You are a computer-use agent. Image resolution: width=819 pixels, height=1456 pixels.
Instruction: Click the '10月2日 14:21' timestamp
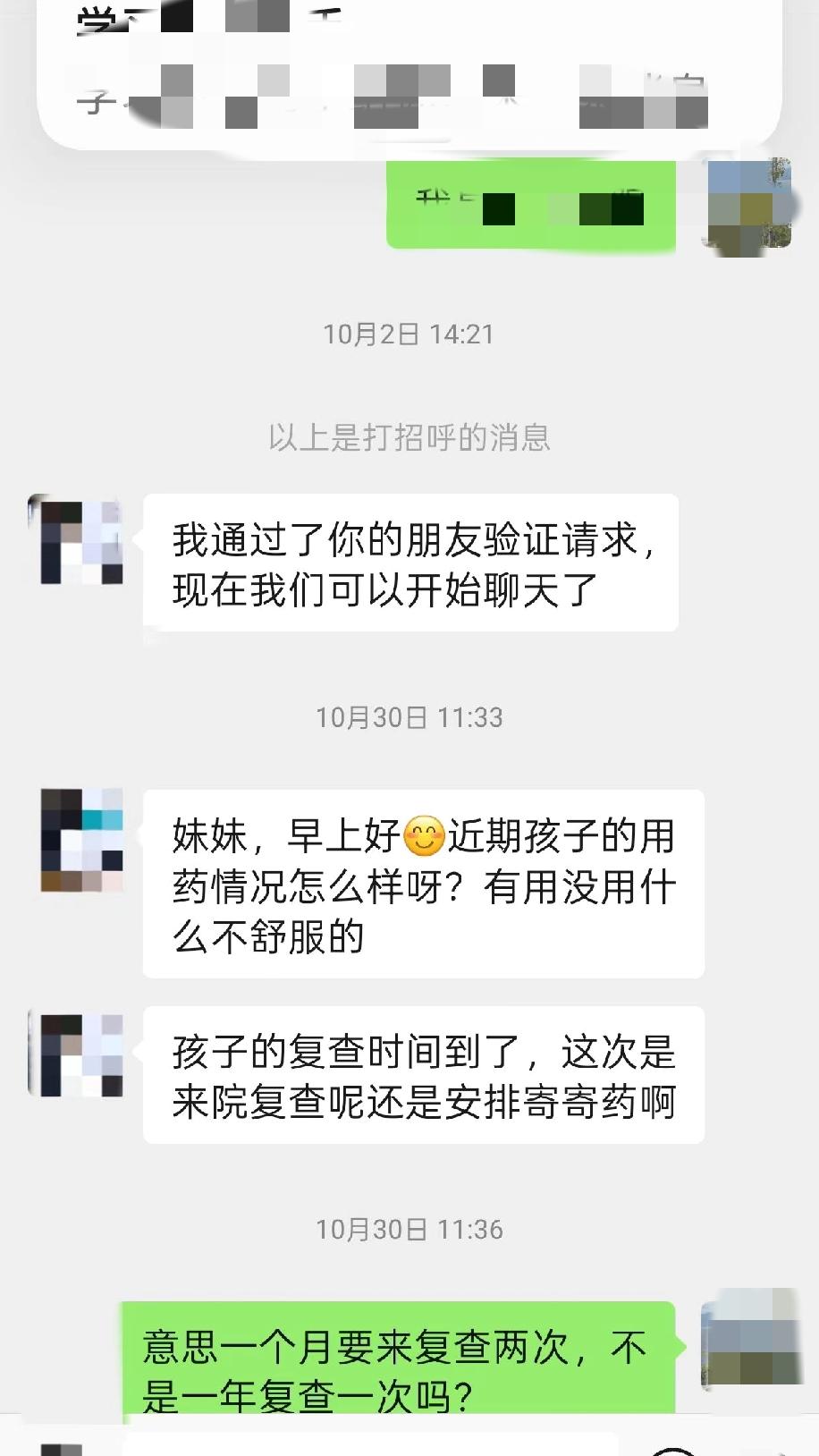pyautogui.click(x=409, y=334)
